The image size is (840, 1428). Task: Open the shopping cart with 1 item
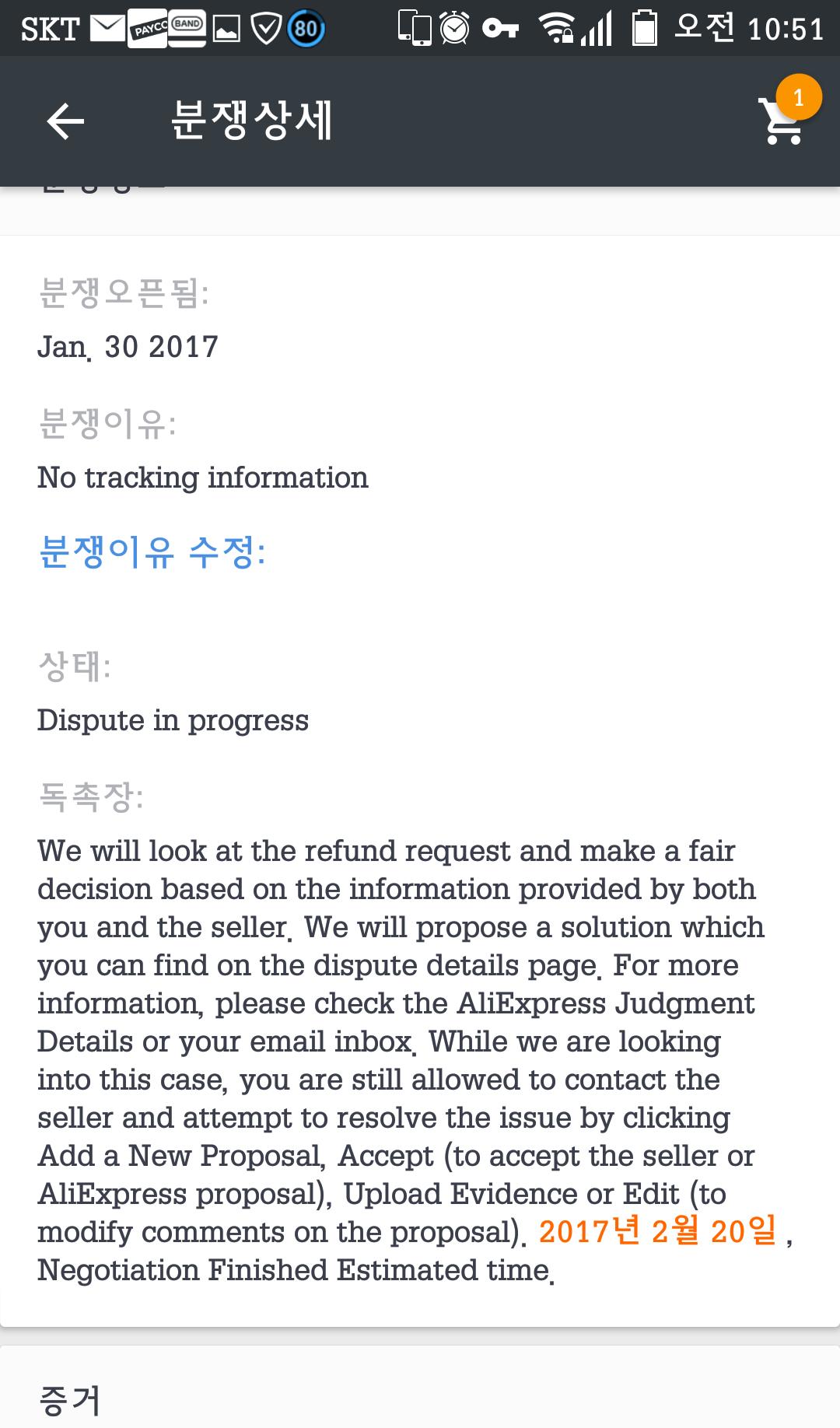click(782, 121)
